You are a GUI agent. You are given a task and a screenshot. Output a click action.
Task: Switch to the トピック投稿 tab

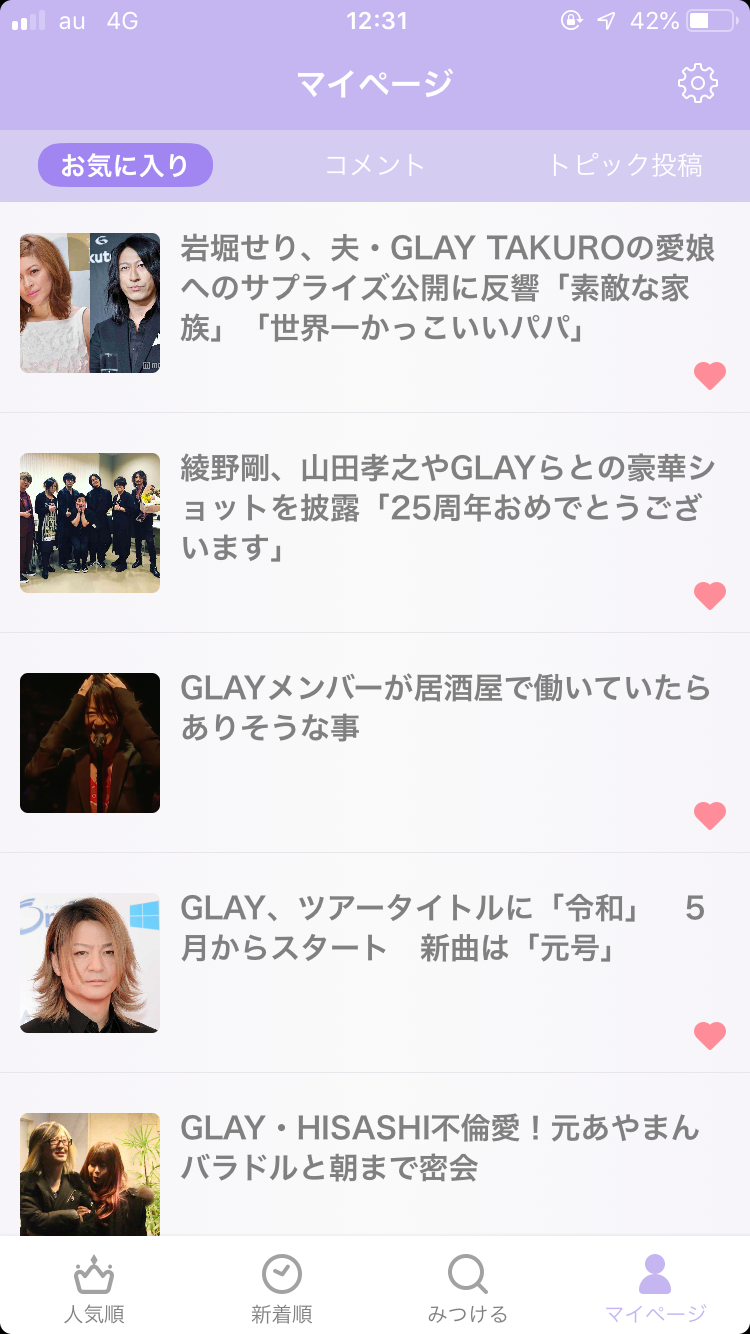tap(624, 165)
